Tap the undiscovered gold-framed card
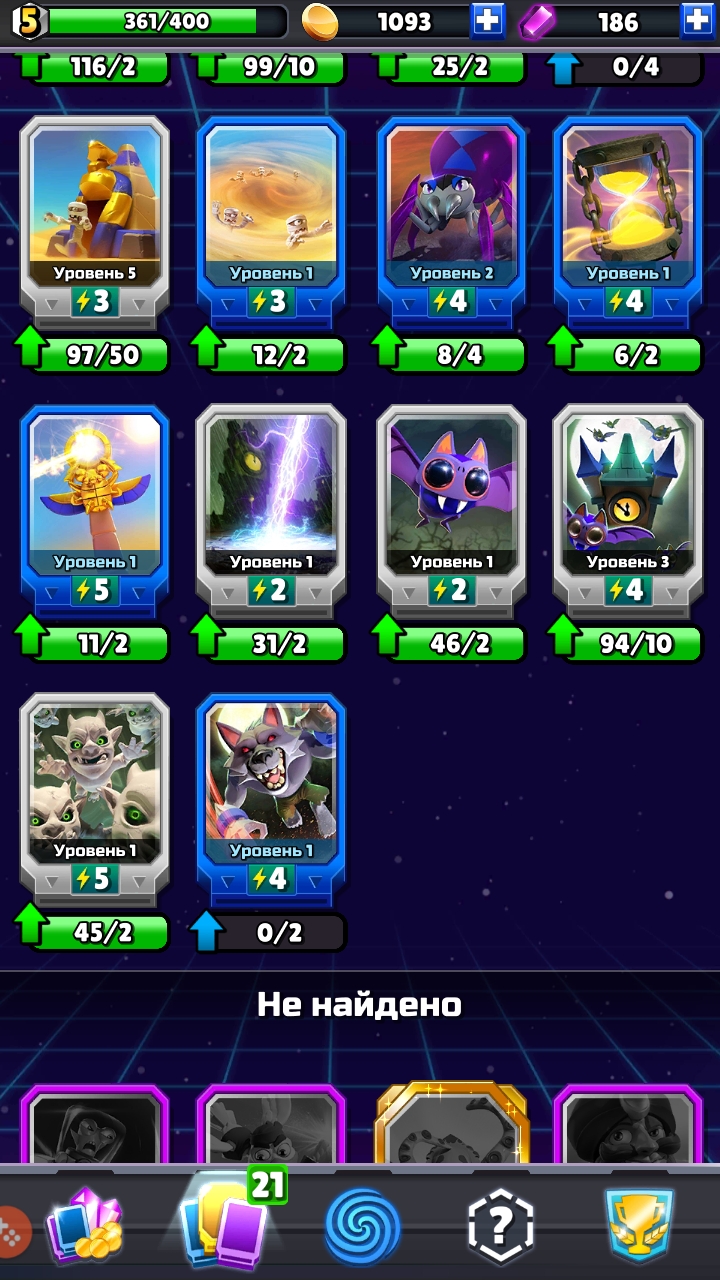This screenshot has height=1280, width=720. 451,1125
